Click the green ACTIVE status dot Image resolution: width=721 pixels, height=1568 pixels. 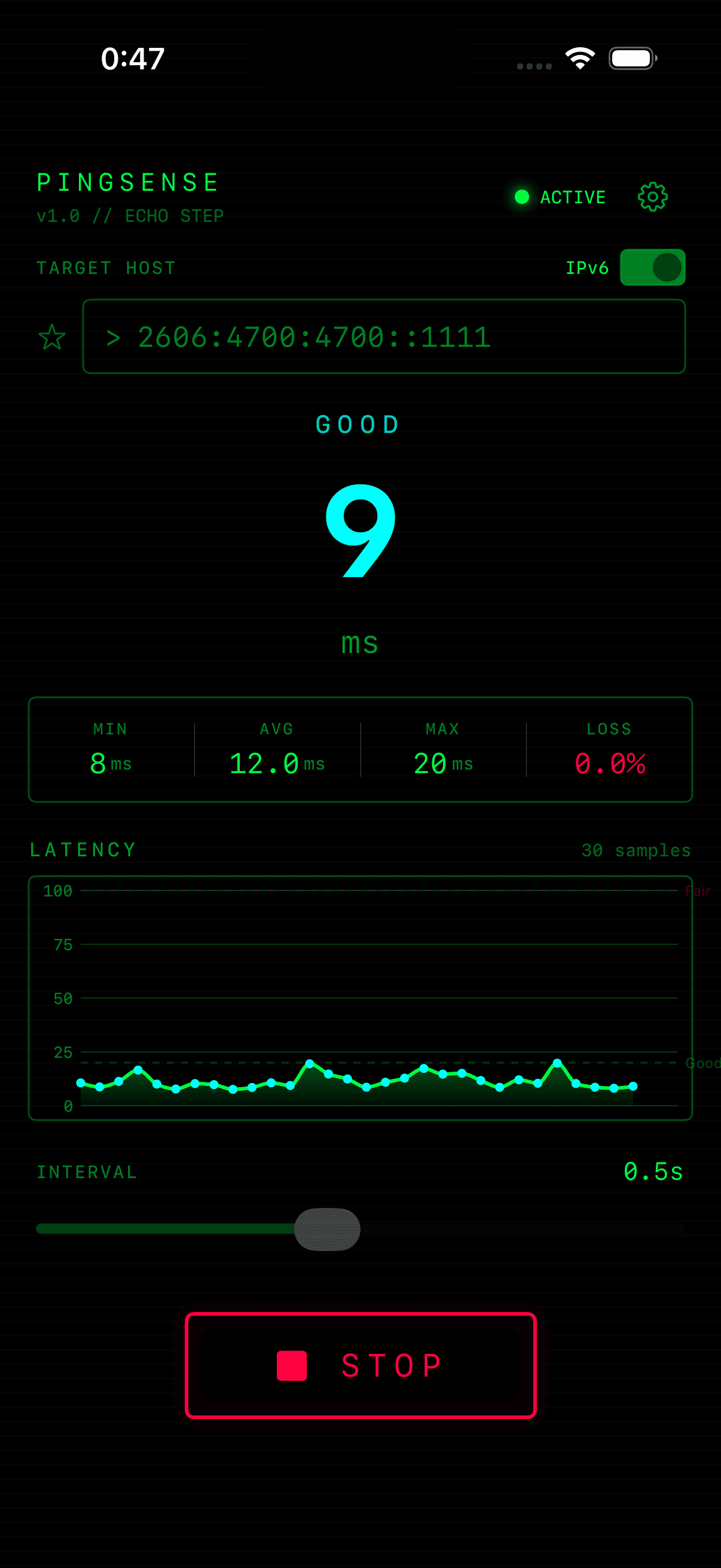521,196
